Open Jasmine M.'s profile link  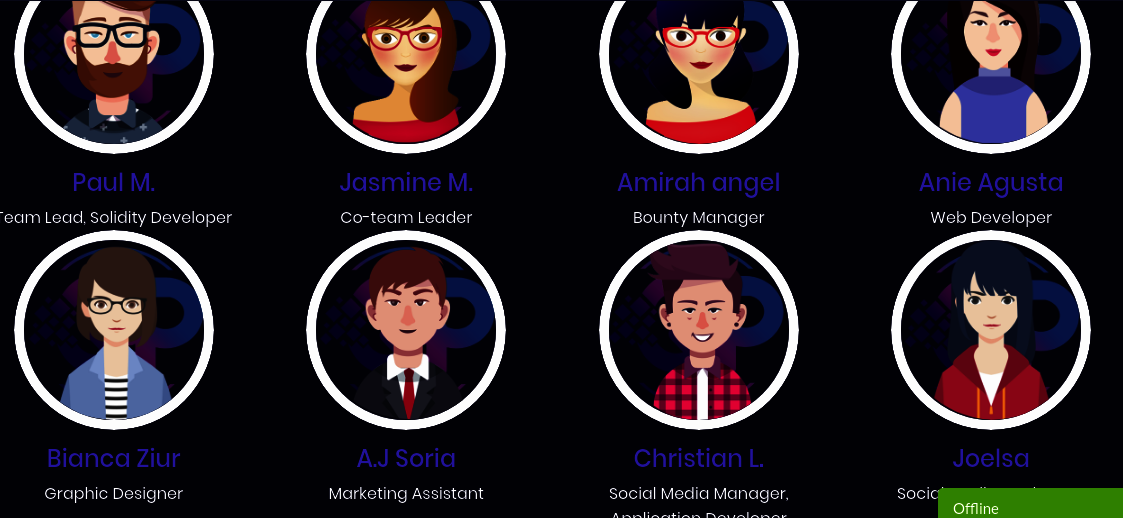[x=405, y=183]
